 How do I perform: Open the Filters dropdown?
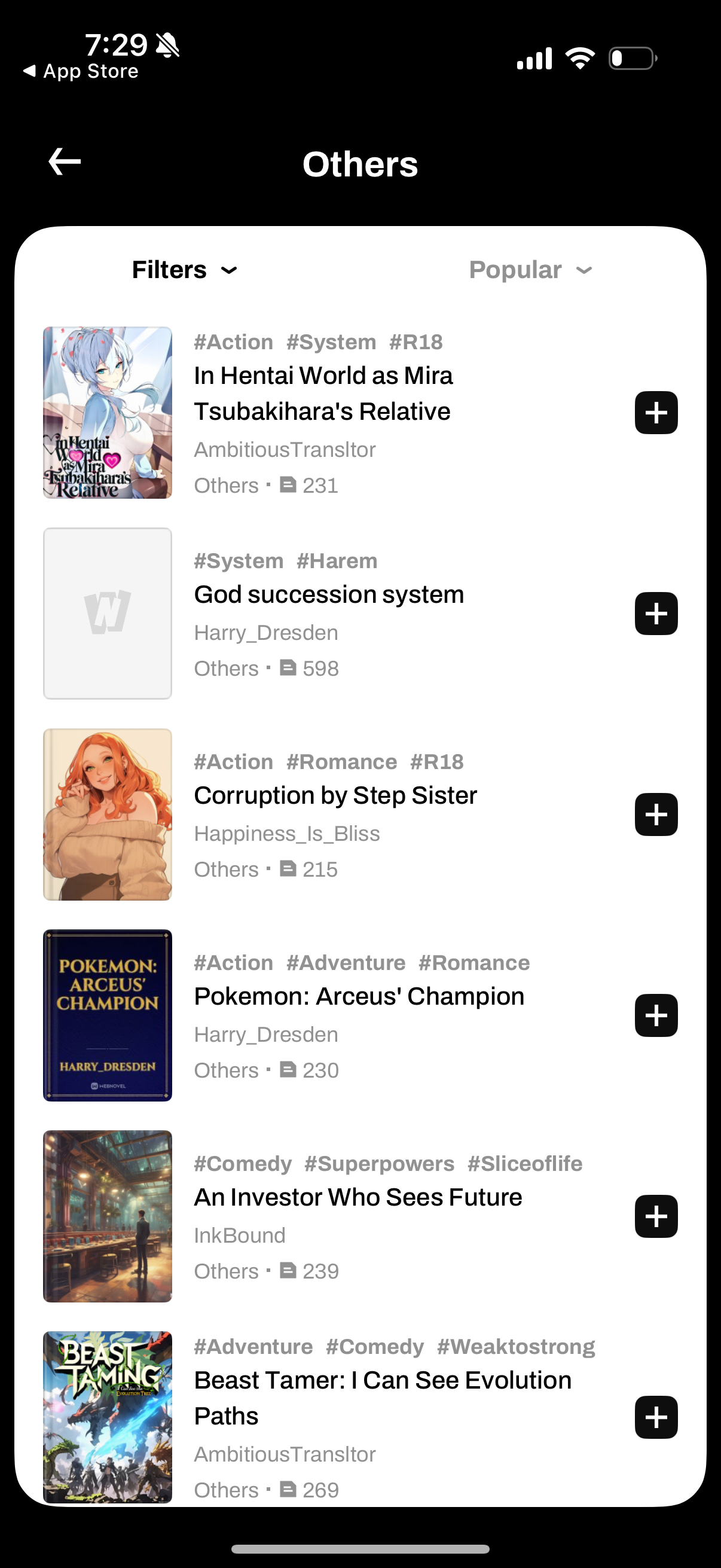[169, 270]
